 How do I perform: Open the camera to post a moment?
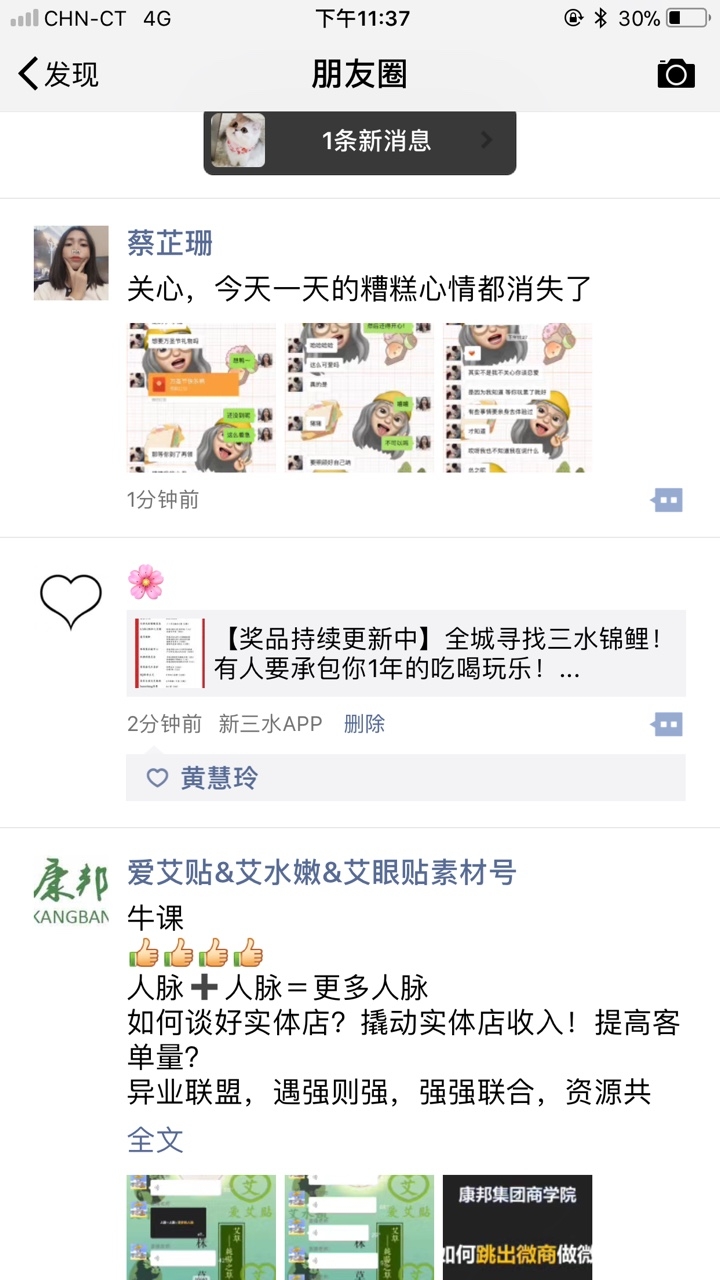pyautogui.click(x=675, y=73)
